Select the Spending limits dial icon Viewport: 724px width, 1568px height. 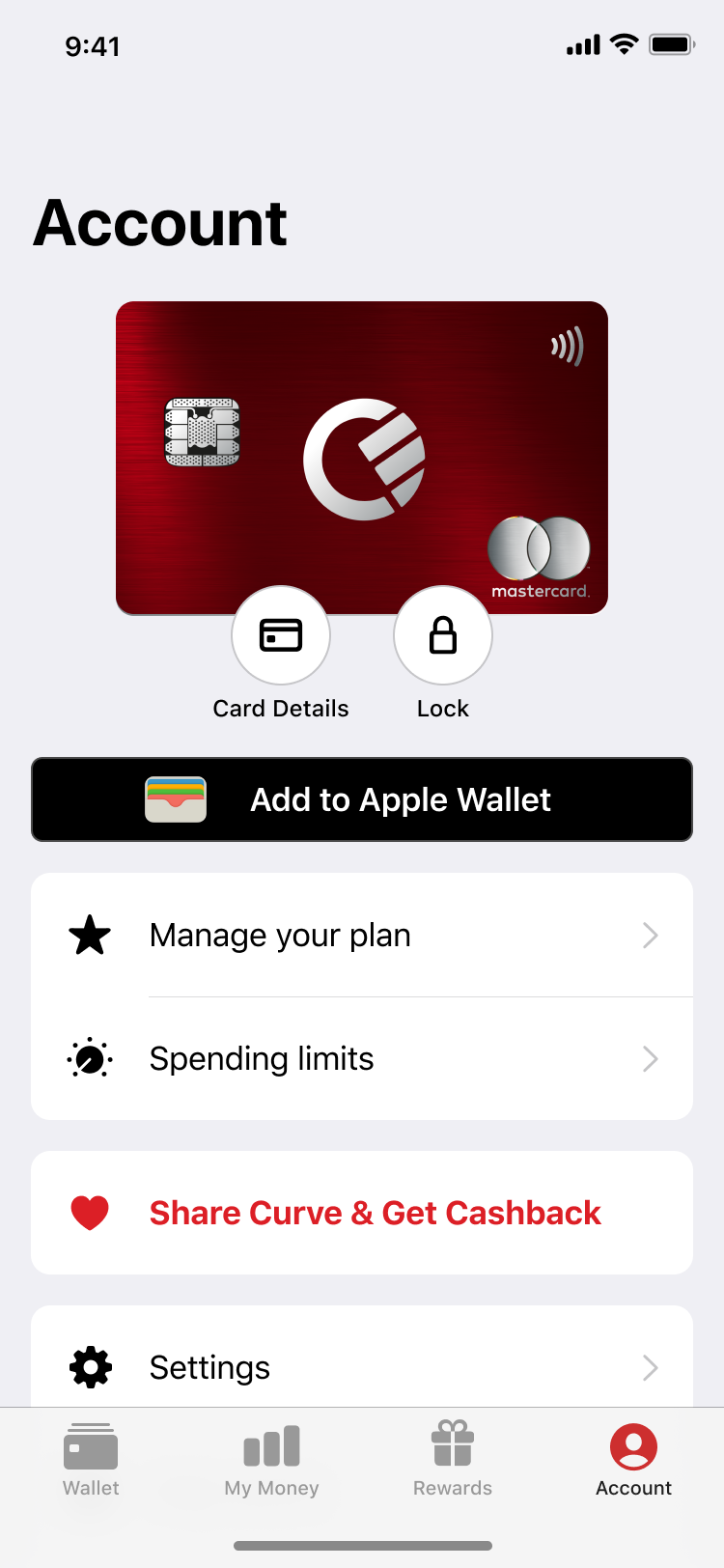click(x=89, y=1058)
